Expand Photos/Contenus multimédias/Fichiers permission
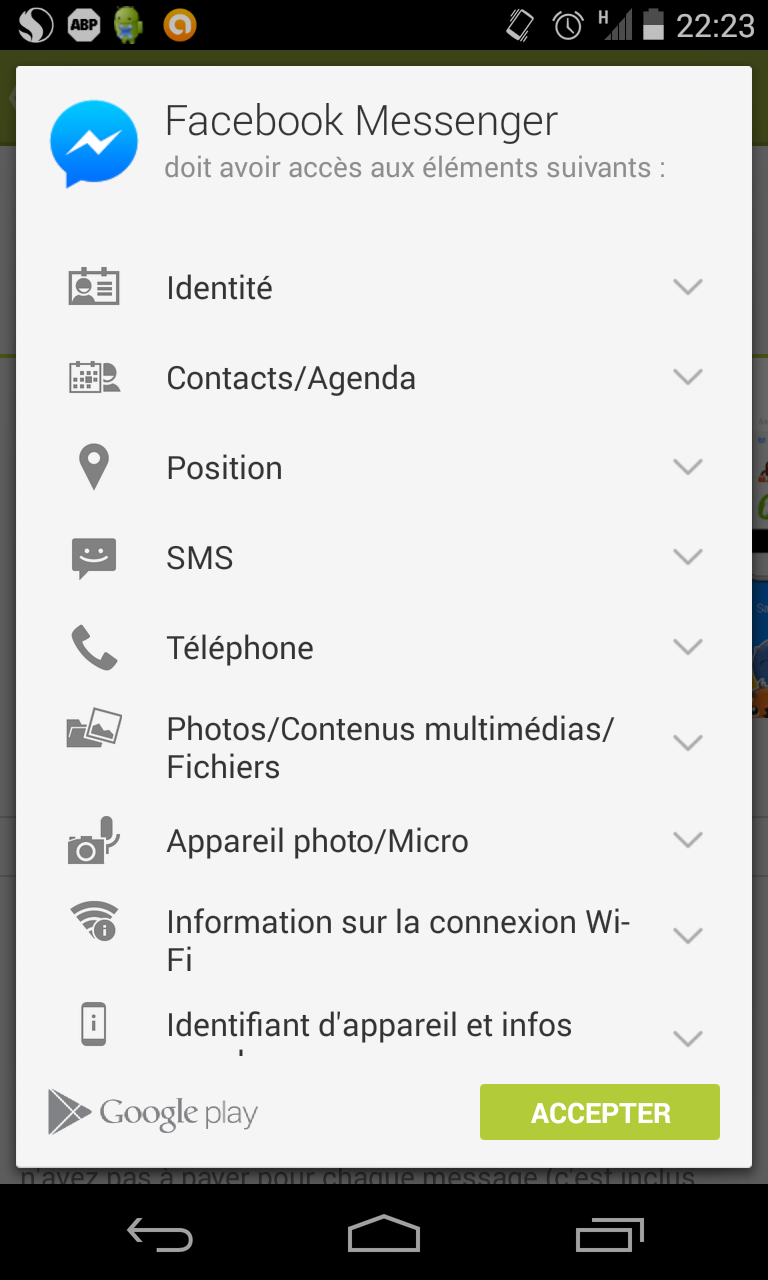 (x=384, y=746)
